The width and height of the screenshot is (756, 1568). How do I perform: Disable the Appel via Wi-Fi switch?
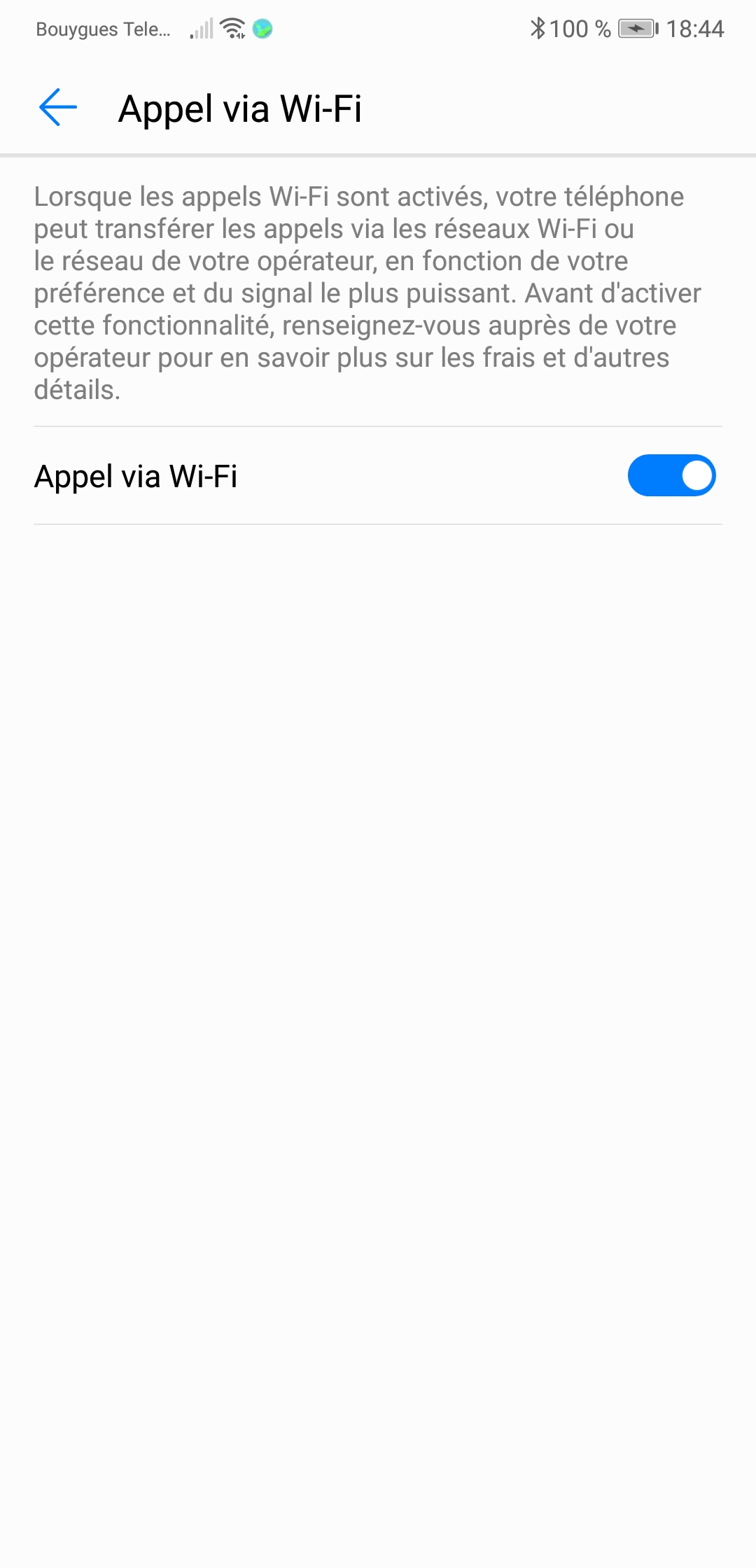click(x=671, y=476)
